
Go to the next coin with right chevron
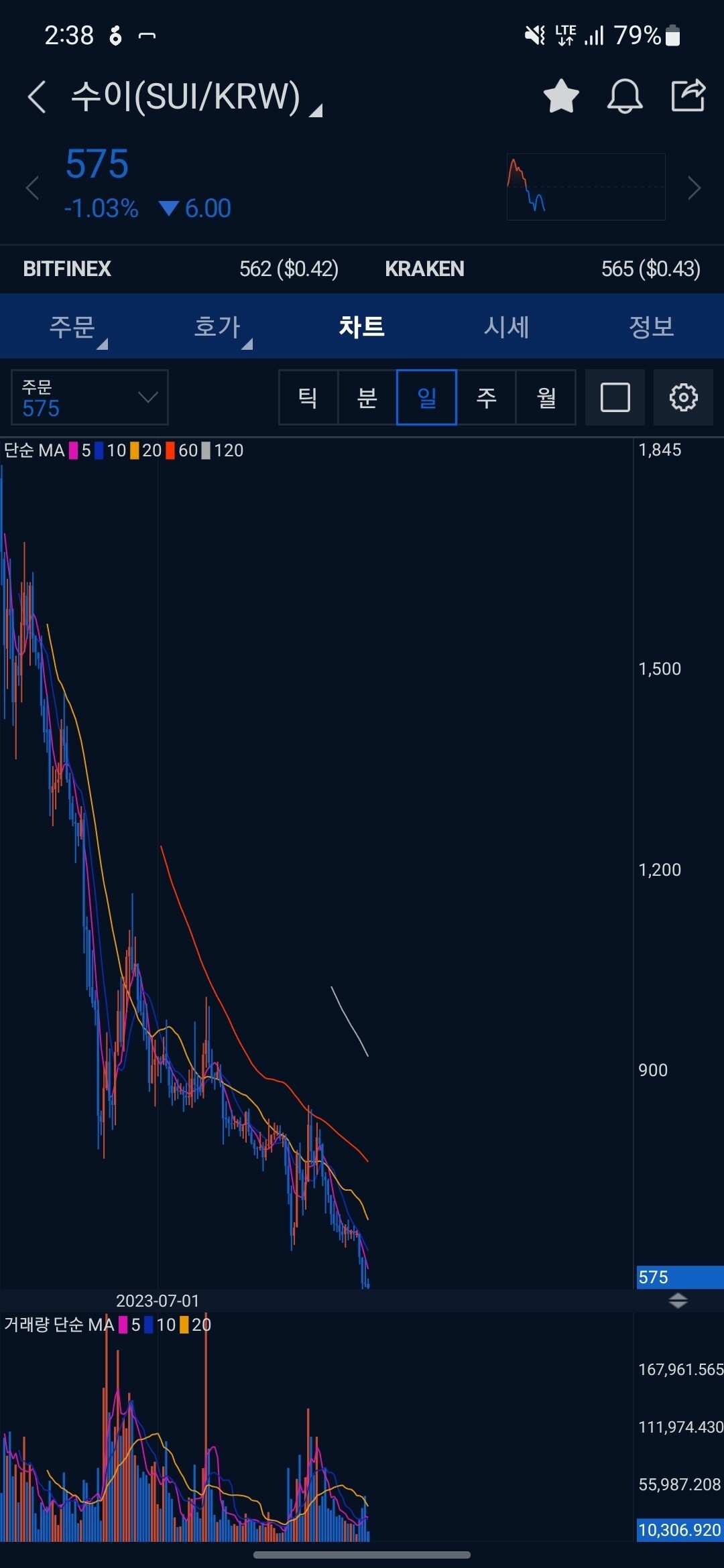695,188
